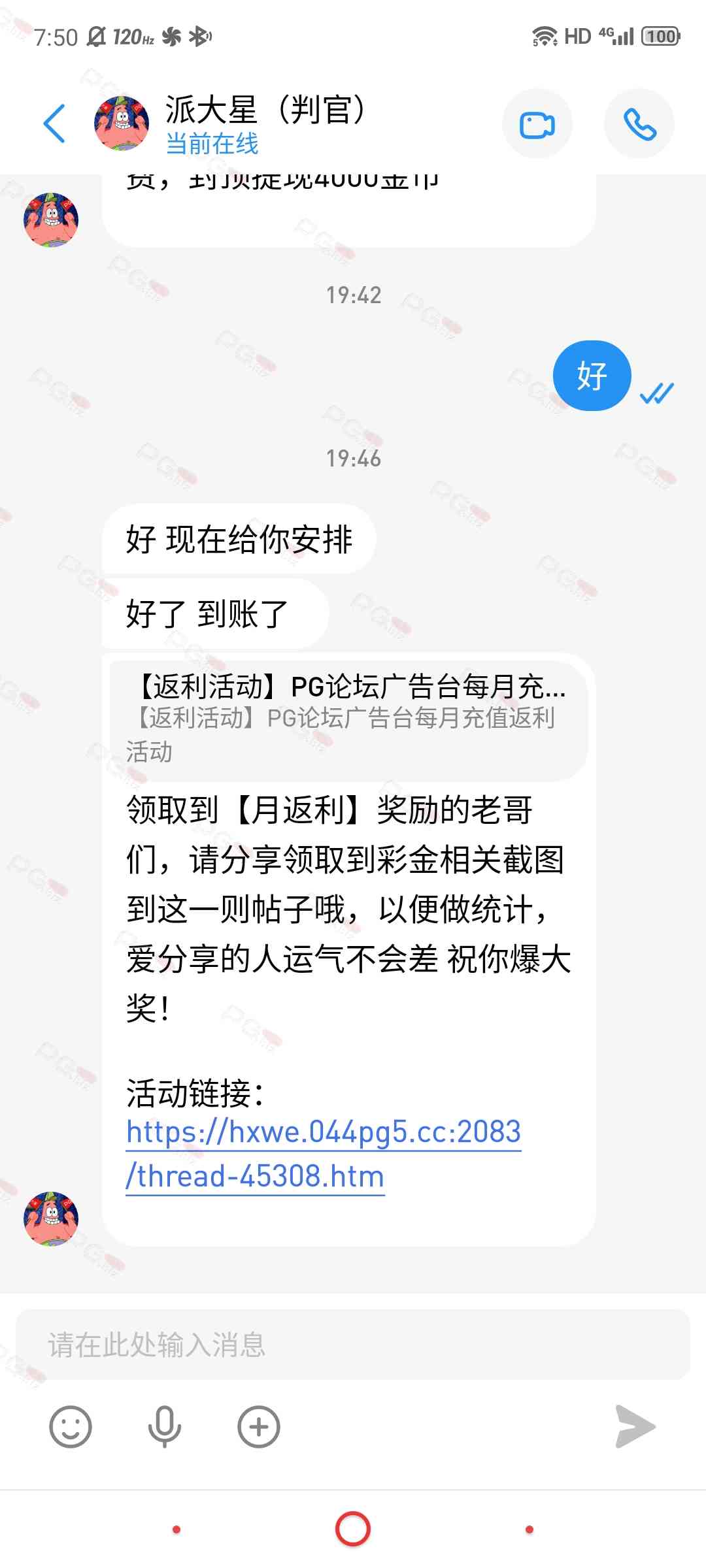This screenshot has width=706, height=1568.
Task: Record a voice message with microphone
Action: 164,1427
